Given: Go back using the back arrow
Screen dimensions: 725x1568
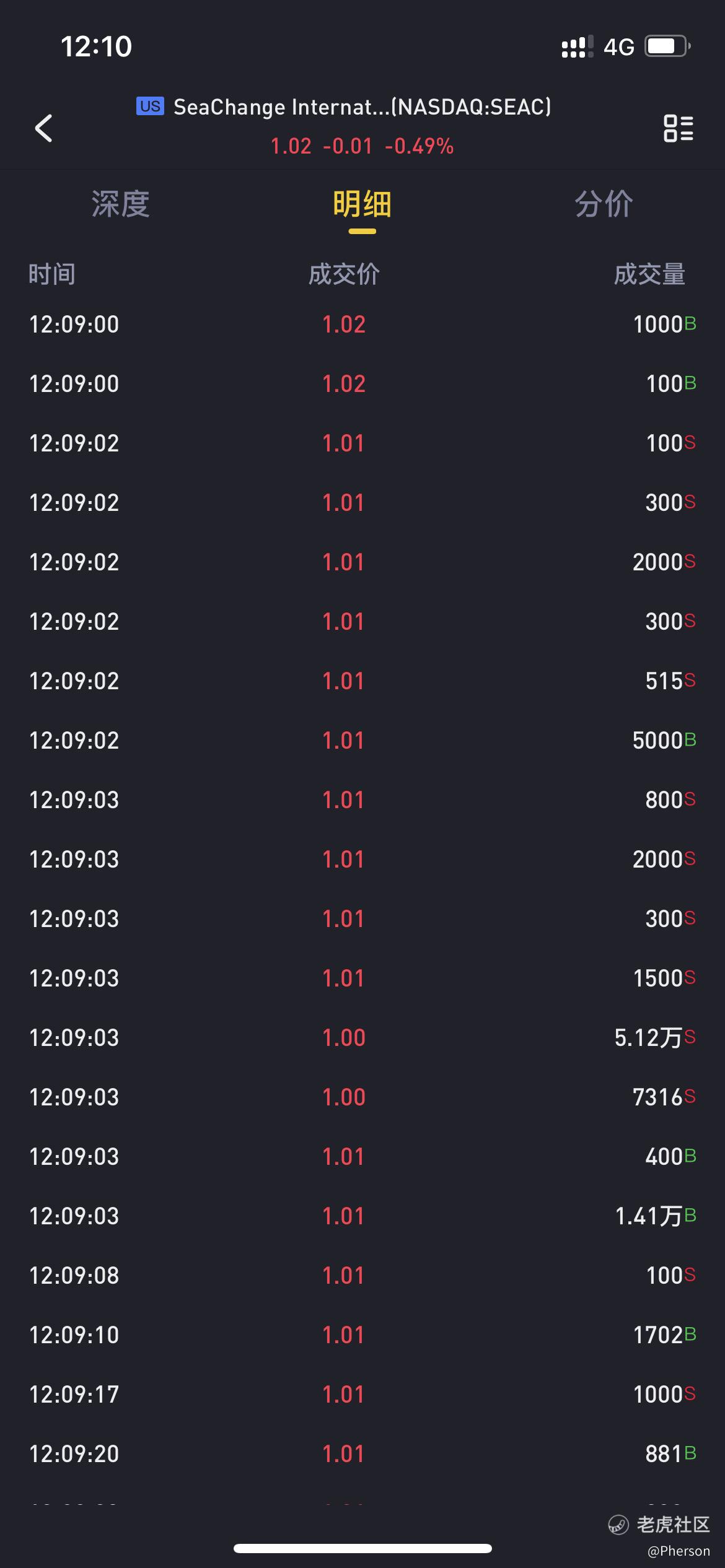Looking at the screenshot, I should 43,128.
